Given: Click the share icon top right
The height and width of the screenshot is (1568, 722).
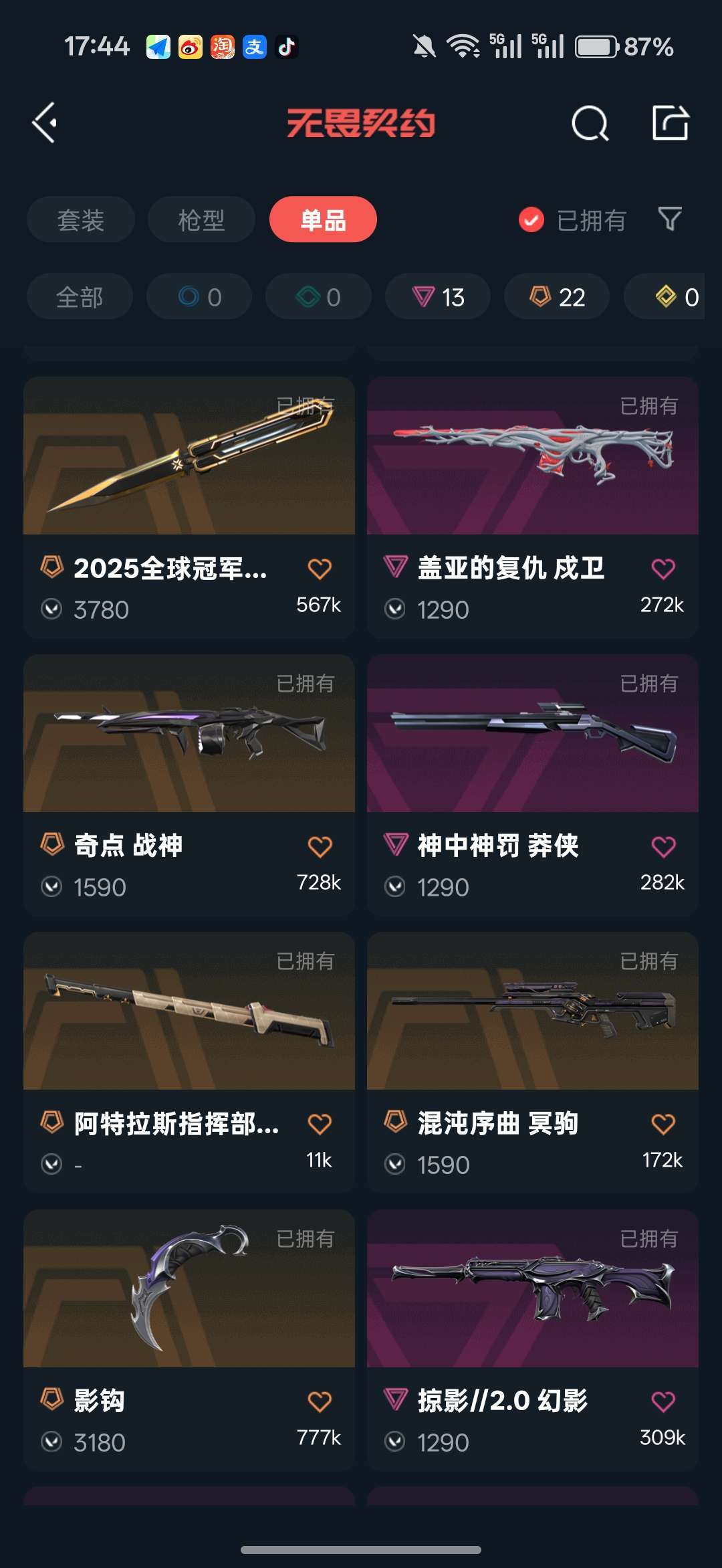Looking at the screenshot, I should (672, 122).
